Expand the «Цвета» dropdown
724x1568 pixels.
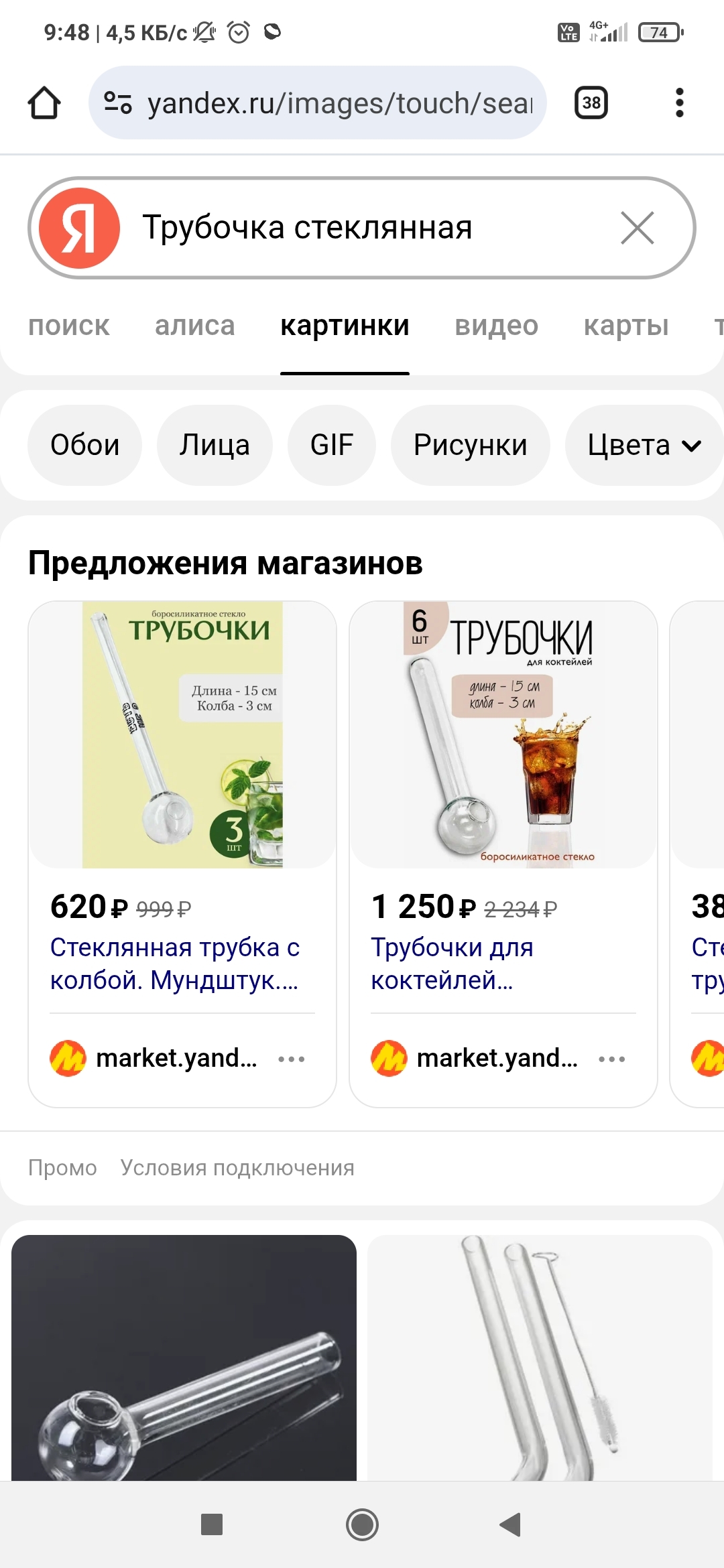tap(644, 445)
